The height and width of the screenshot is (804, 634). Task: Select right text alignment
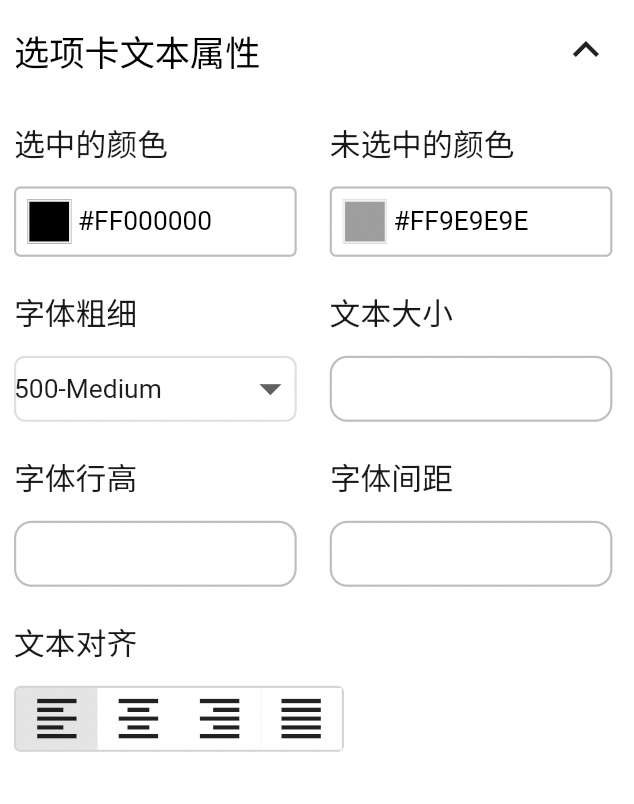(219, 718)
